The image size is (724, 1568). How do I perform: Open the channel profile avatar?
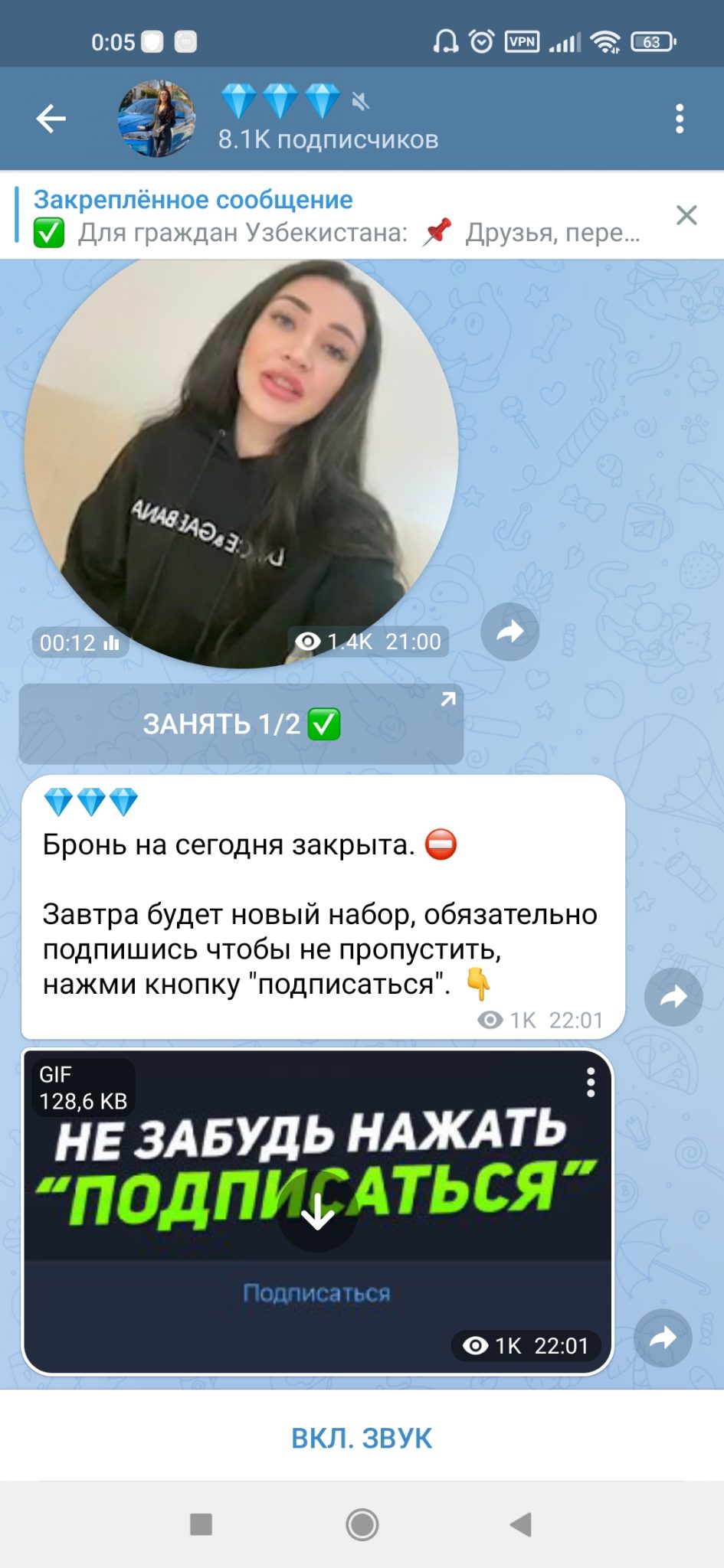pos(156,119)
